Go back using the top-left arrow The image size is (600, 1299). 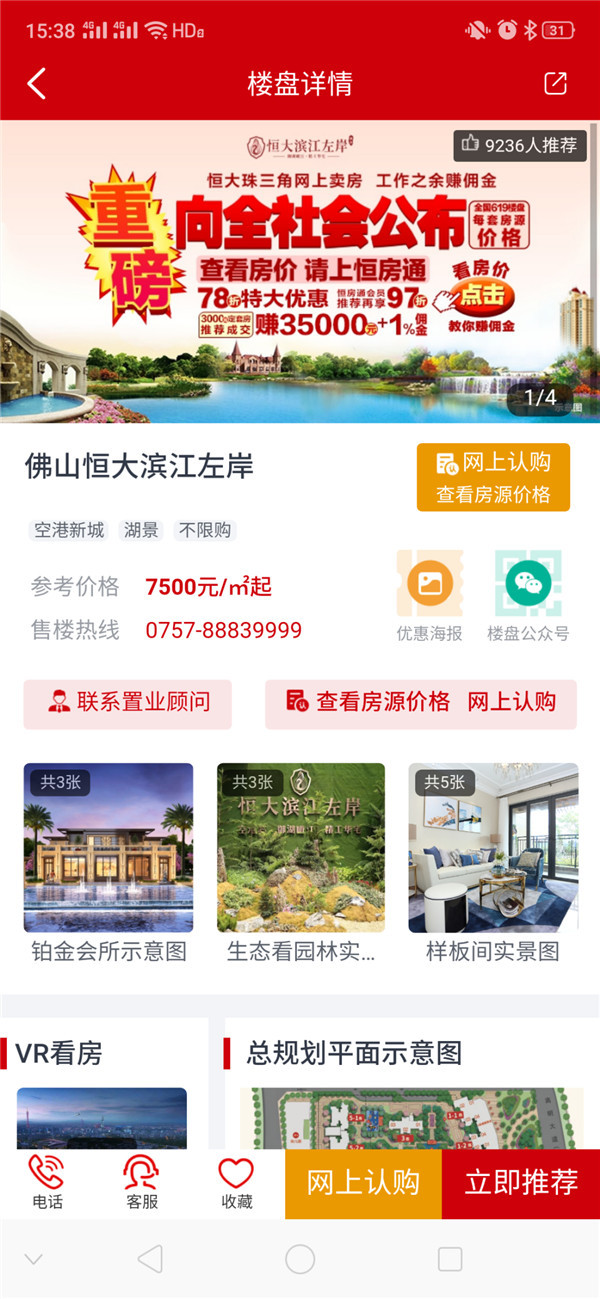point(36,84)
